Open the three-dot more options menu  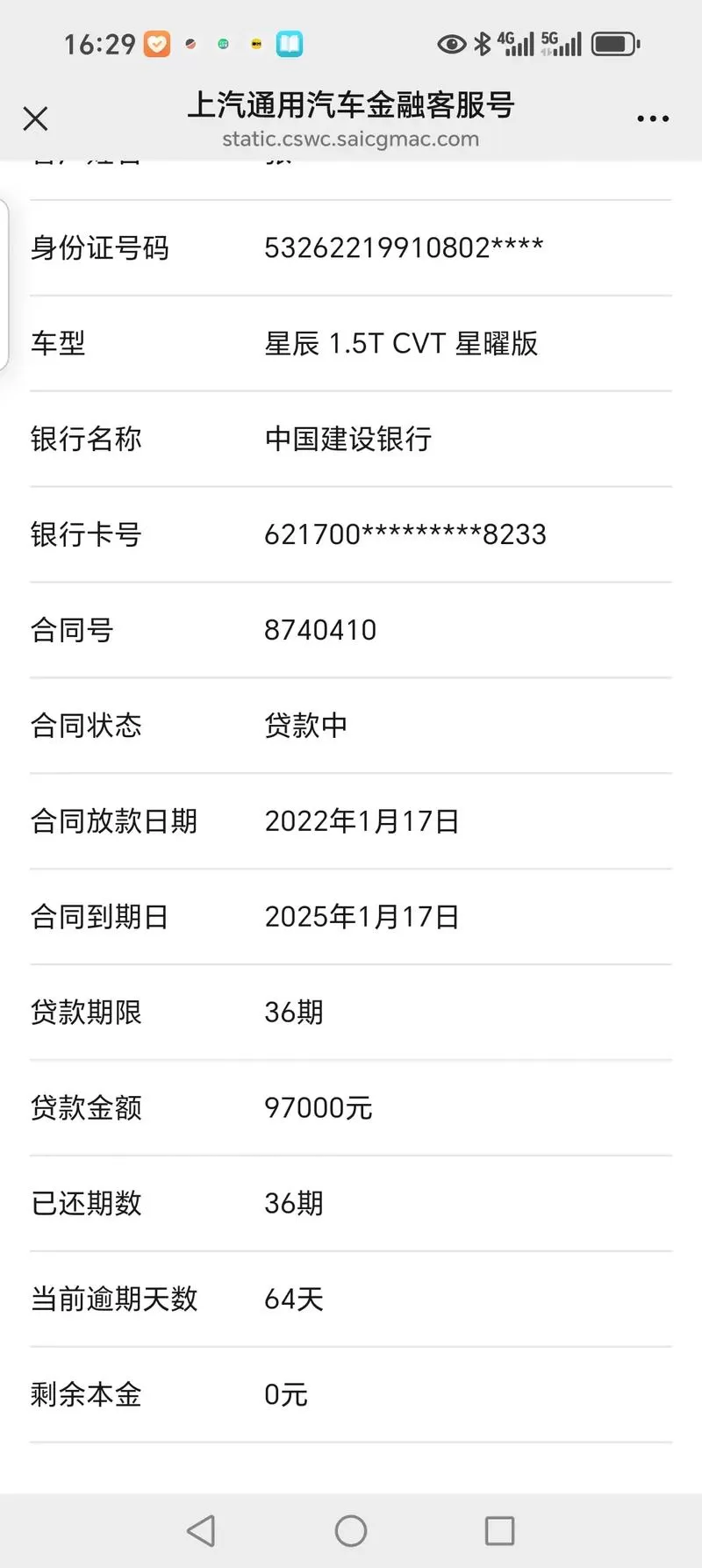point(651,118)
